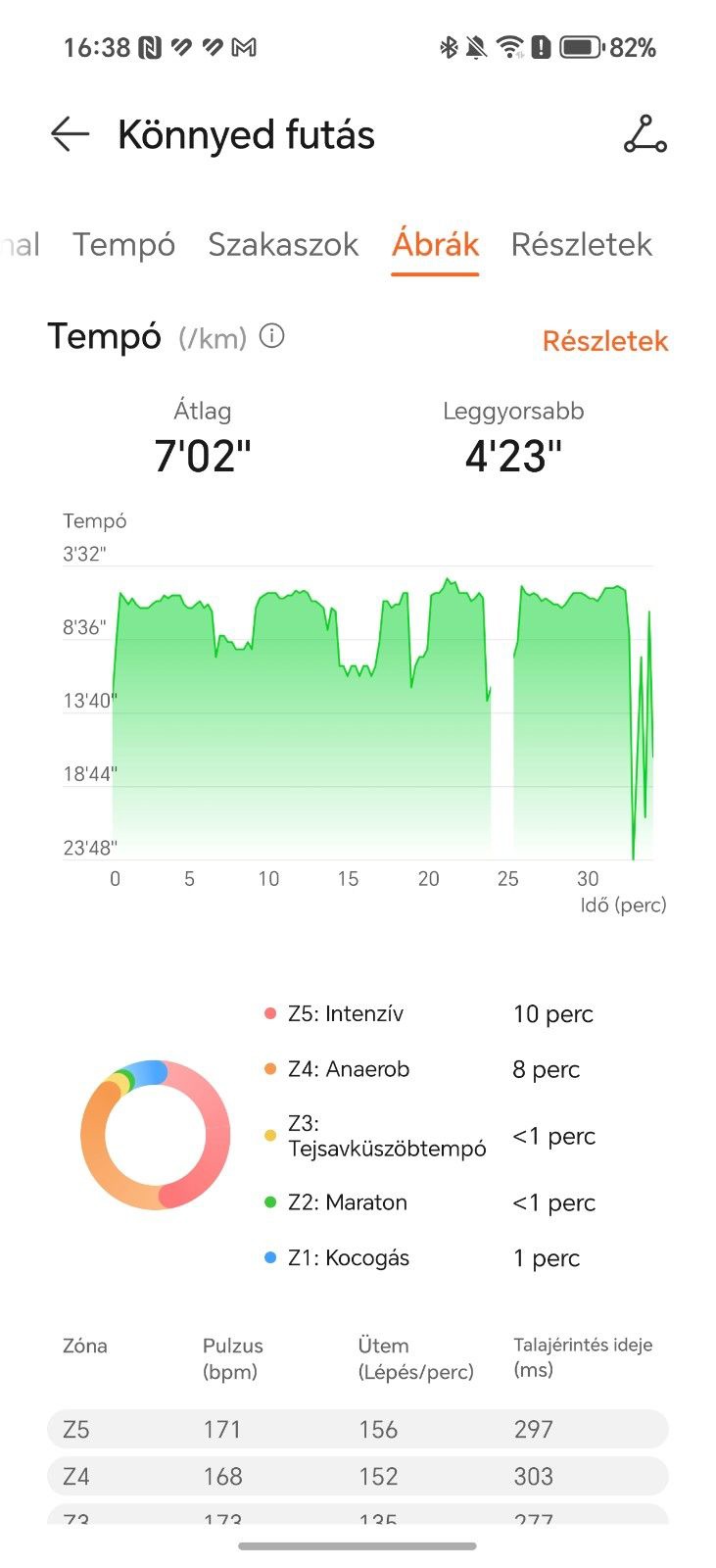Open the orange Részletek link for Tempó
Viewport: 716px width, 1568px height.
[604, 341]
